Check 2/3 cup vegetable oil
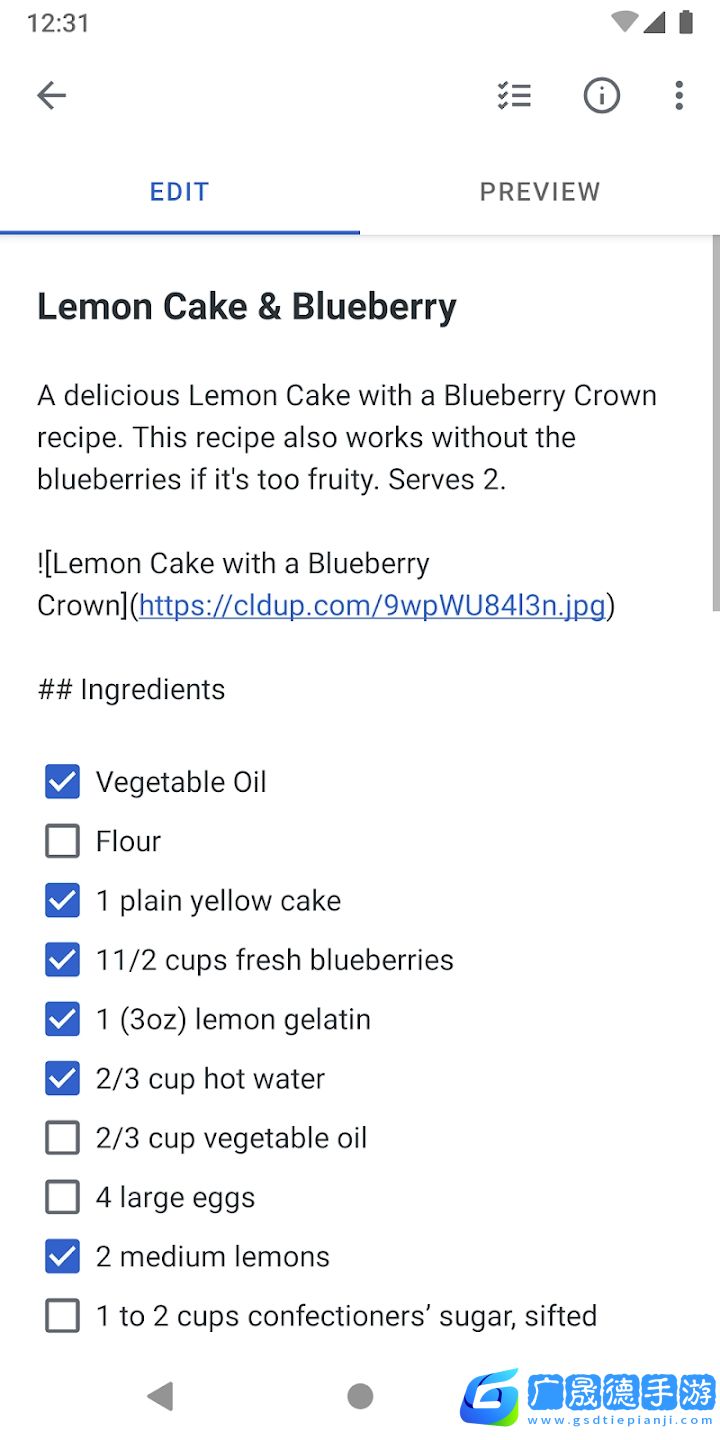The height and width of the screenshot is (1440, 720). coord(62,1138)
